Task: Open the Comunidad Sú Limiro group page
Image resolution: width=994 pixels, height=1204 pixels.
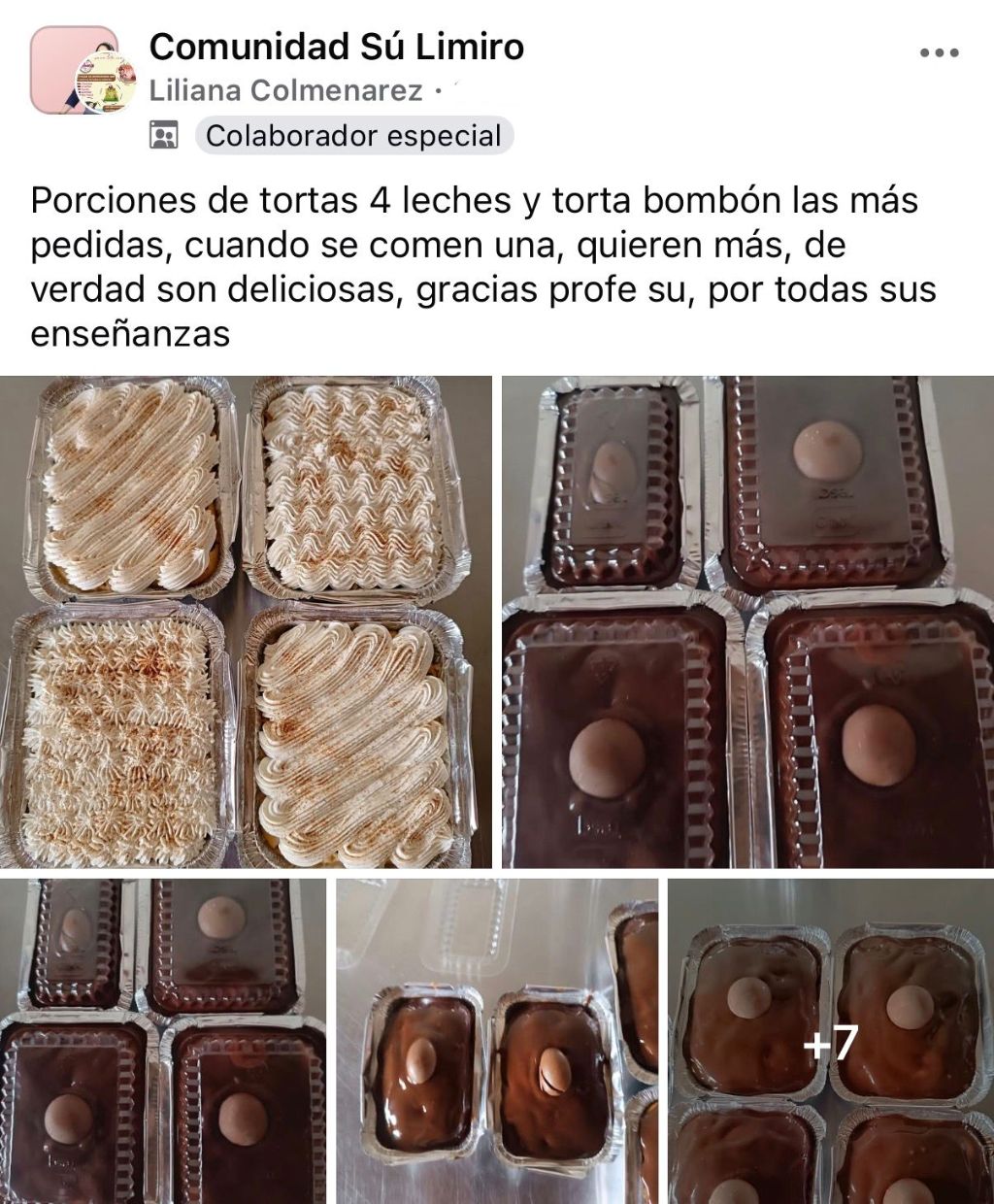Action: (337, 46)
